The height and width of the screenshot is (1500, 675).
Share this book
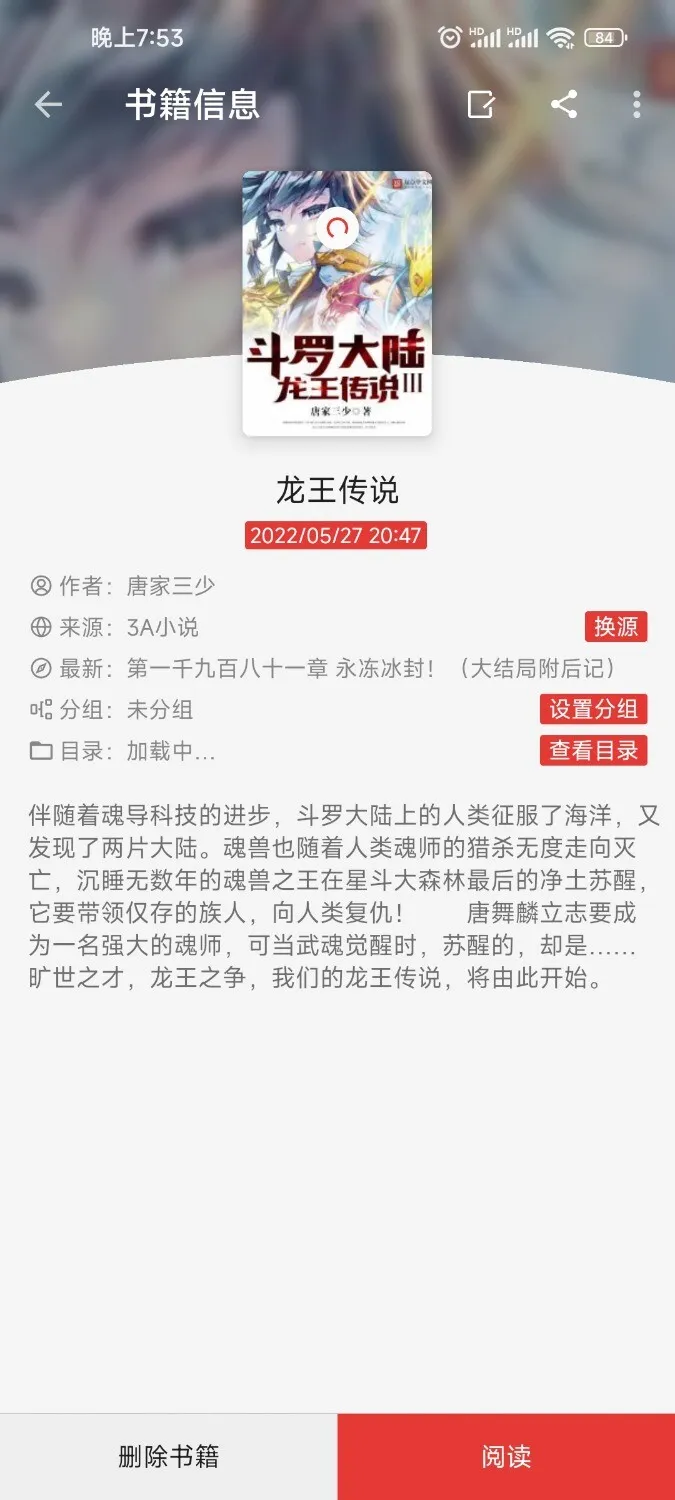click(564, 104)
